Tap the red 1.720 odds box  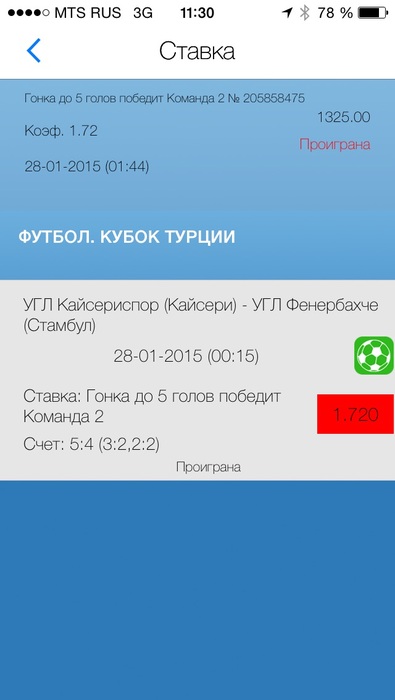pos(356,414)
